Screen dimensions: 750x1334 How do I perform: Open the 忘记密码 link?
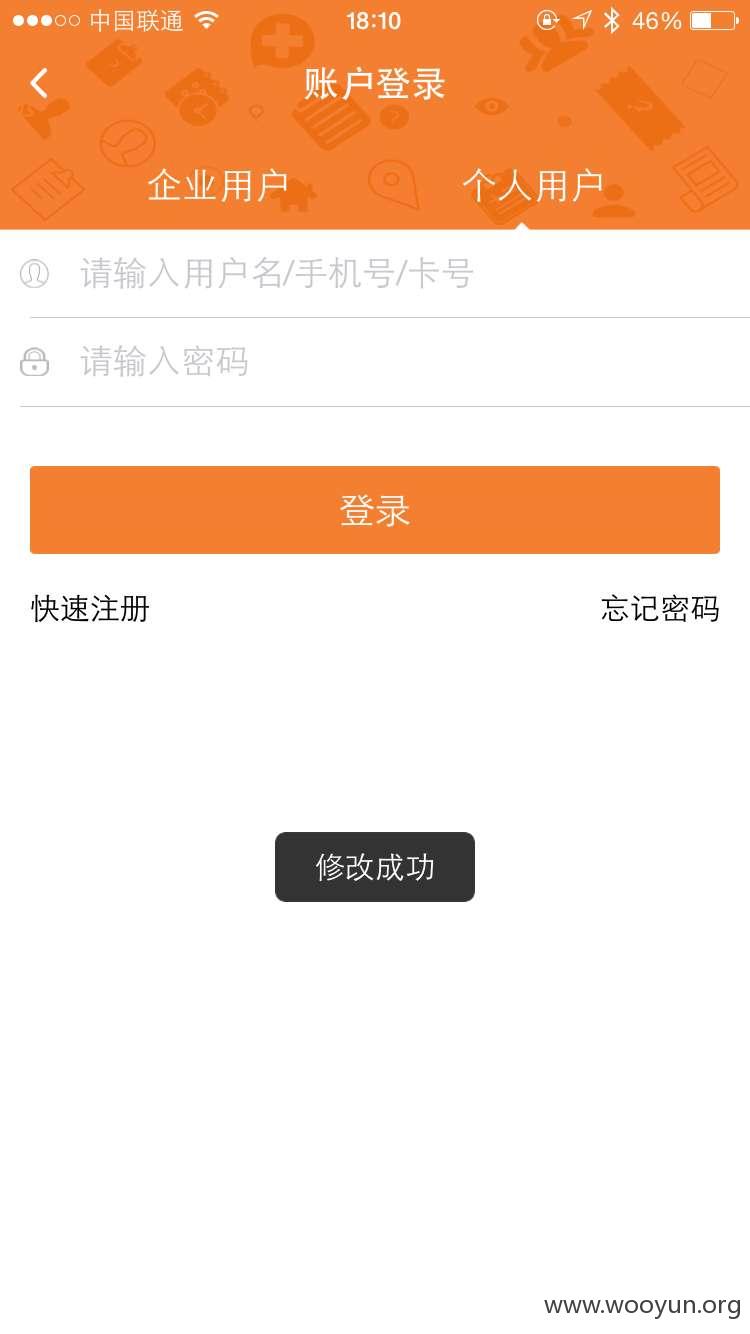coord(660,608)
